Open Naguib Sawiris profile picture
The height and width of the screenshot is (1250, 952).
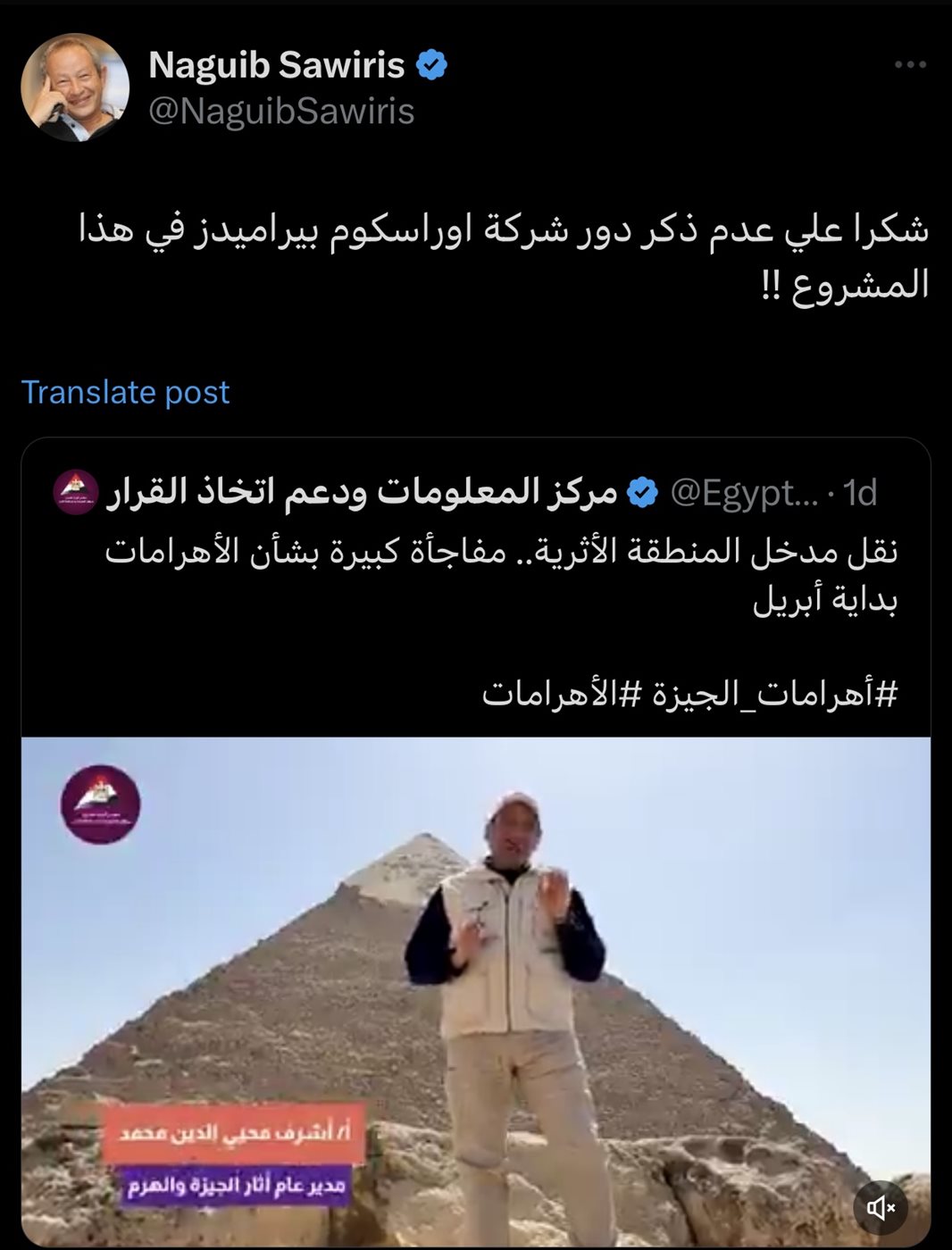pos(75,87)
